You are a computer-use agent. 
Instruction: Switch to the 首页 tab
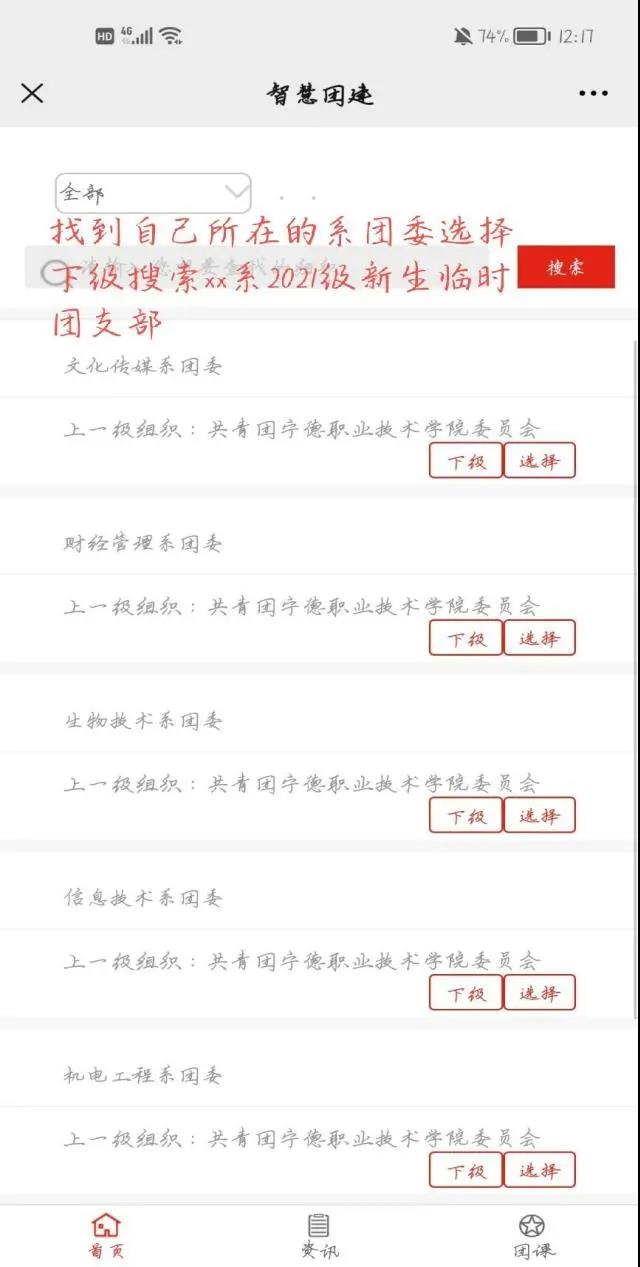(106, 1236)
